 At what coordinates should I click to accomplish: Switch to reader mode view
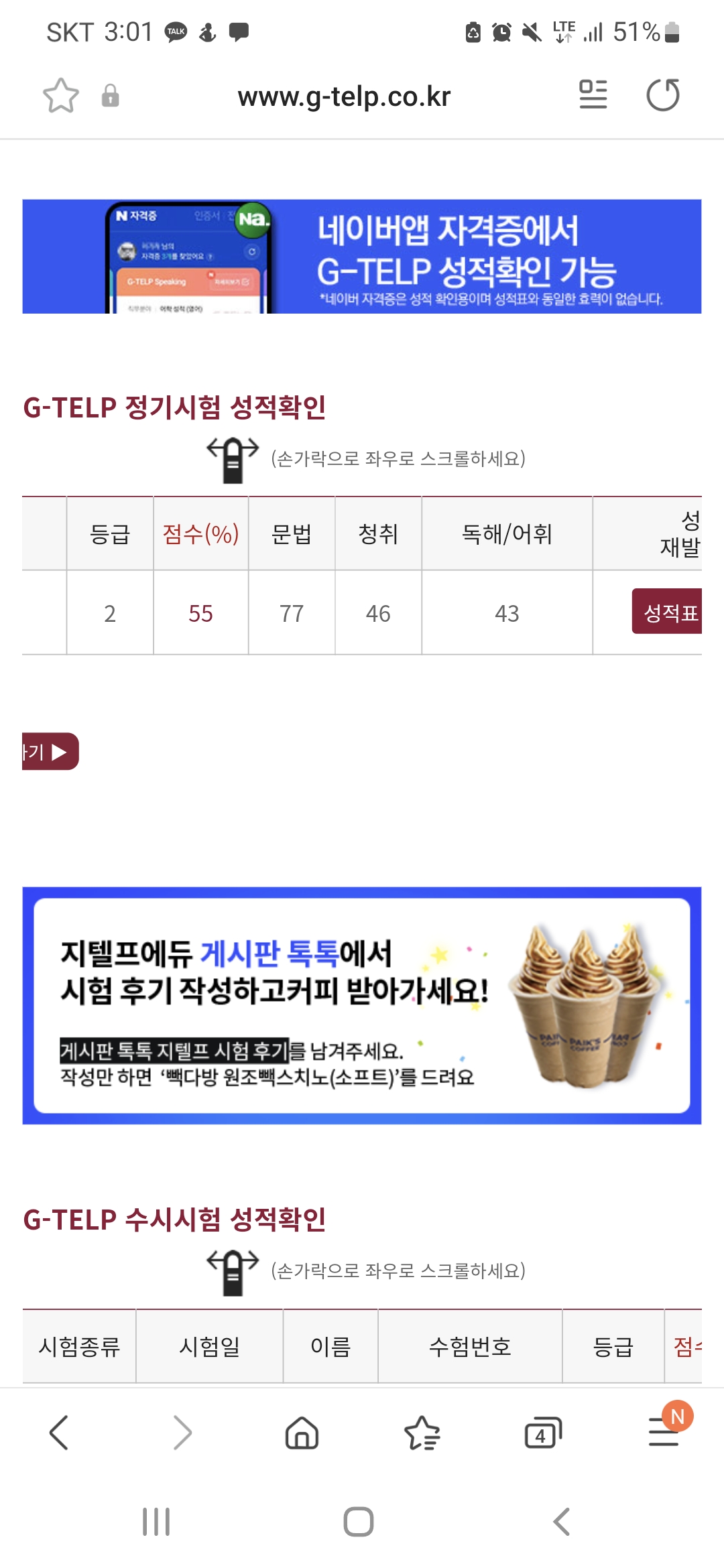click(x=593, y=94)
